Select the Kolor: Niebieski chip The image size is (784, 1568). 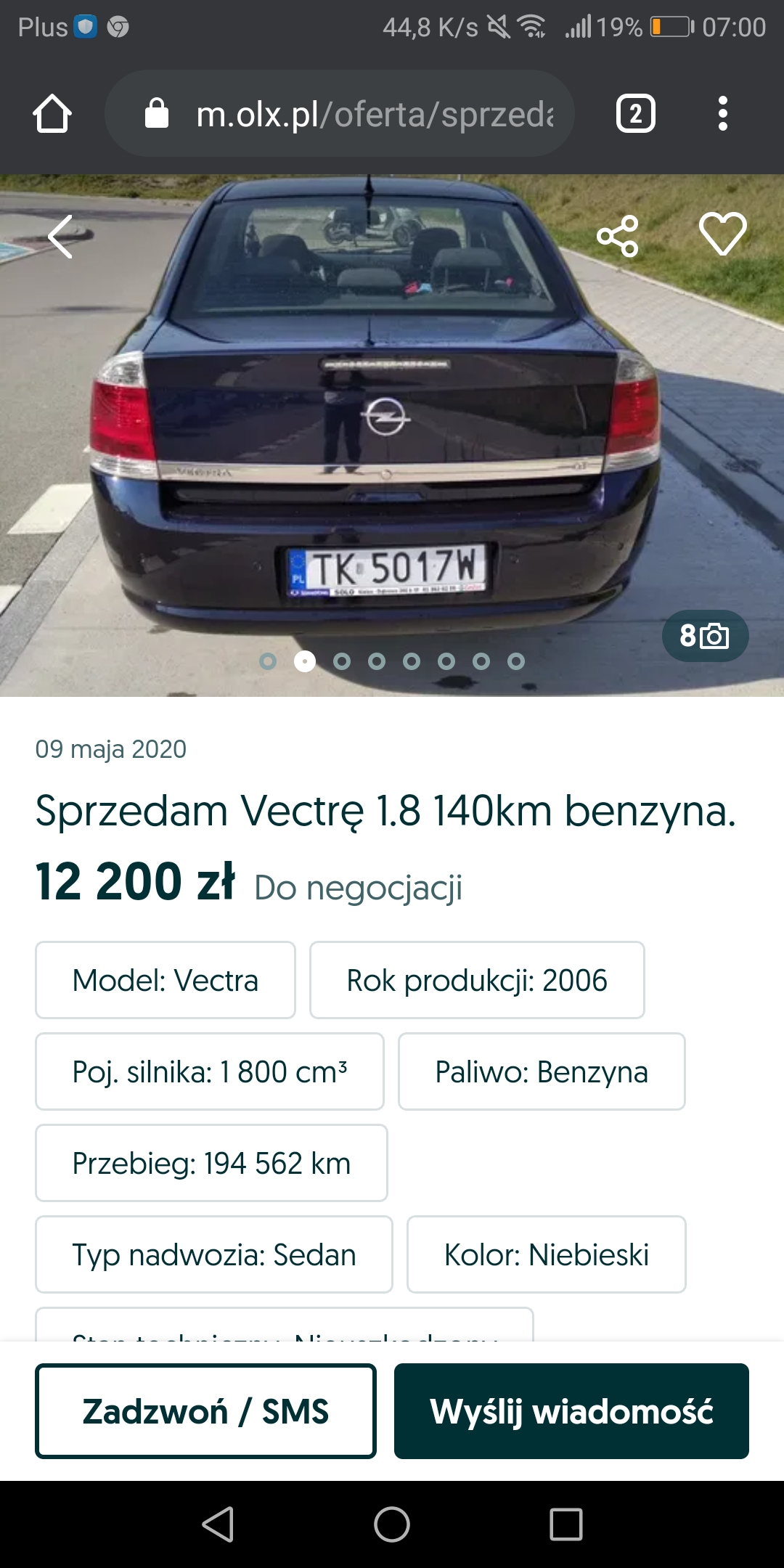point(547,1254)
